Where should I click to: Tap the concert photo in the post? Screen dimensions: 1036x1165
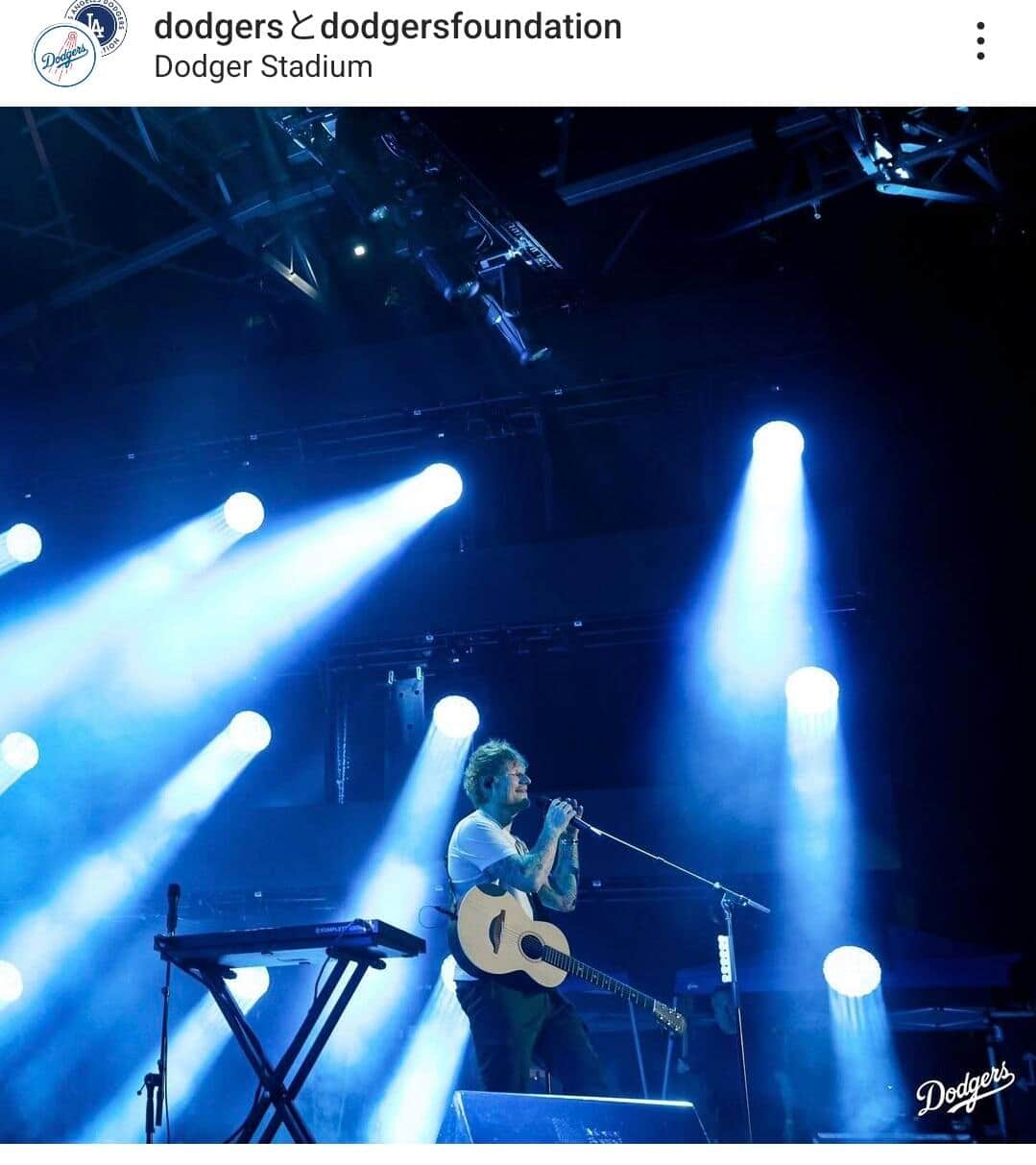[518, 624]
